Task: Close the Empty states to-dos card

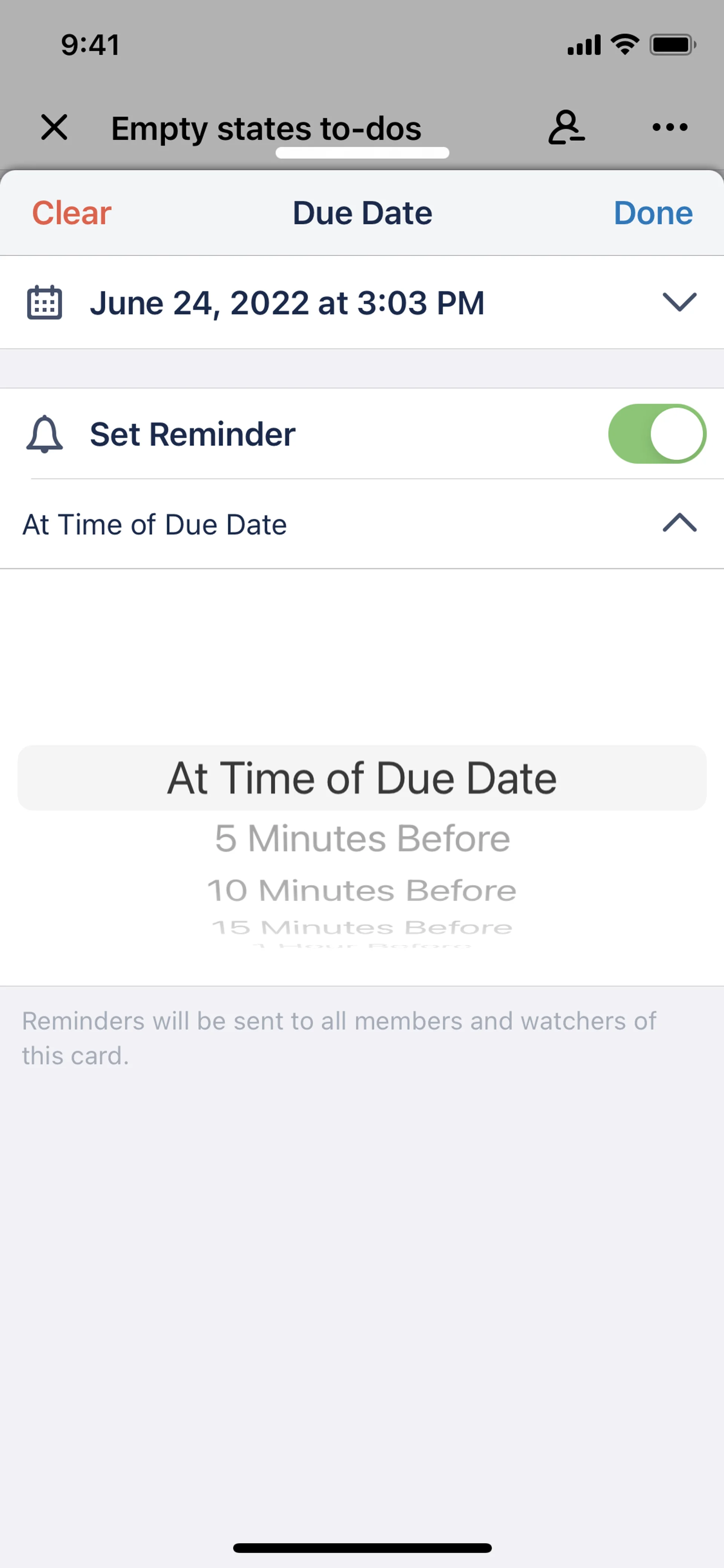Action: point(54,127)
